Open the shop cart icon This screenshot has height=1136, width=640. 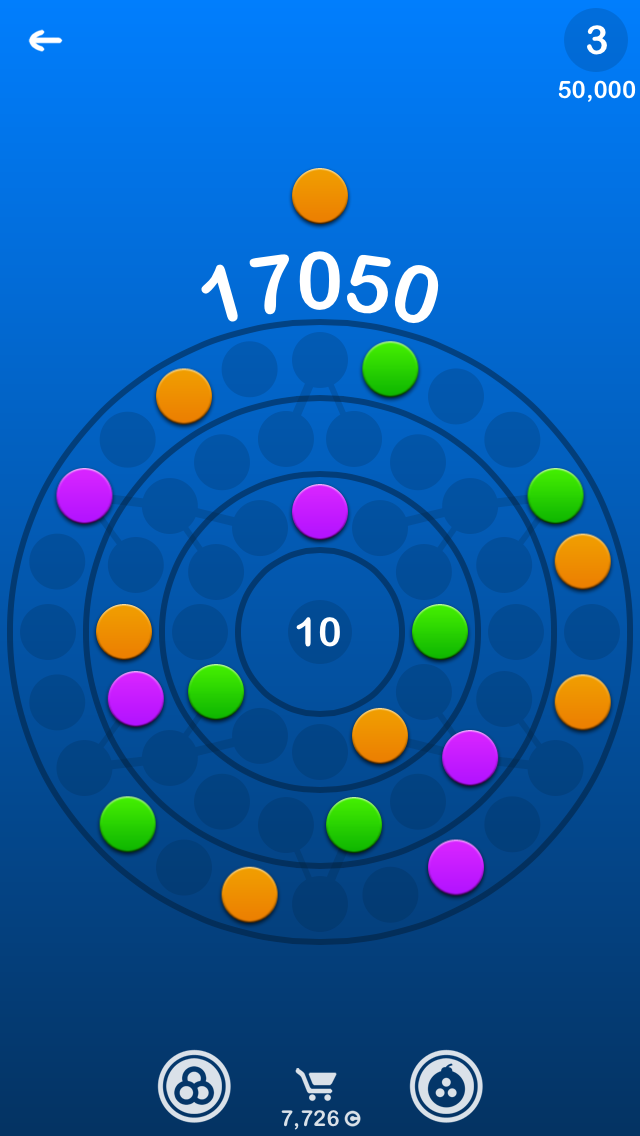point(317,1085)
